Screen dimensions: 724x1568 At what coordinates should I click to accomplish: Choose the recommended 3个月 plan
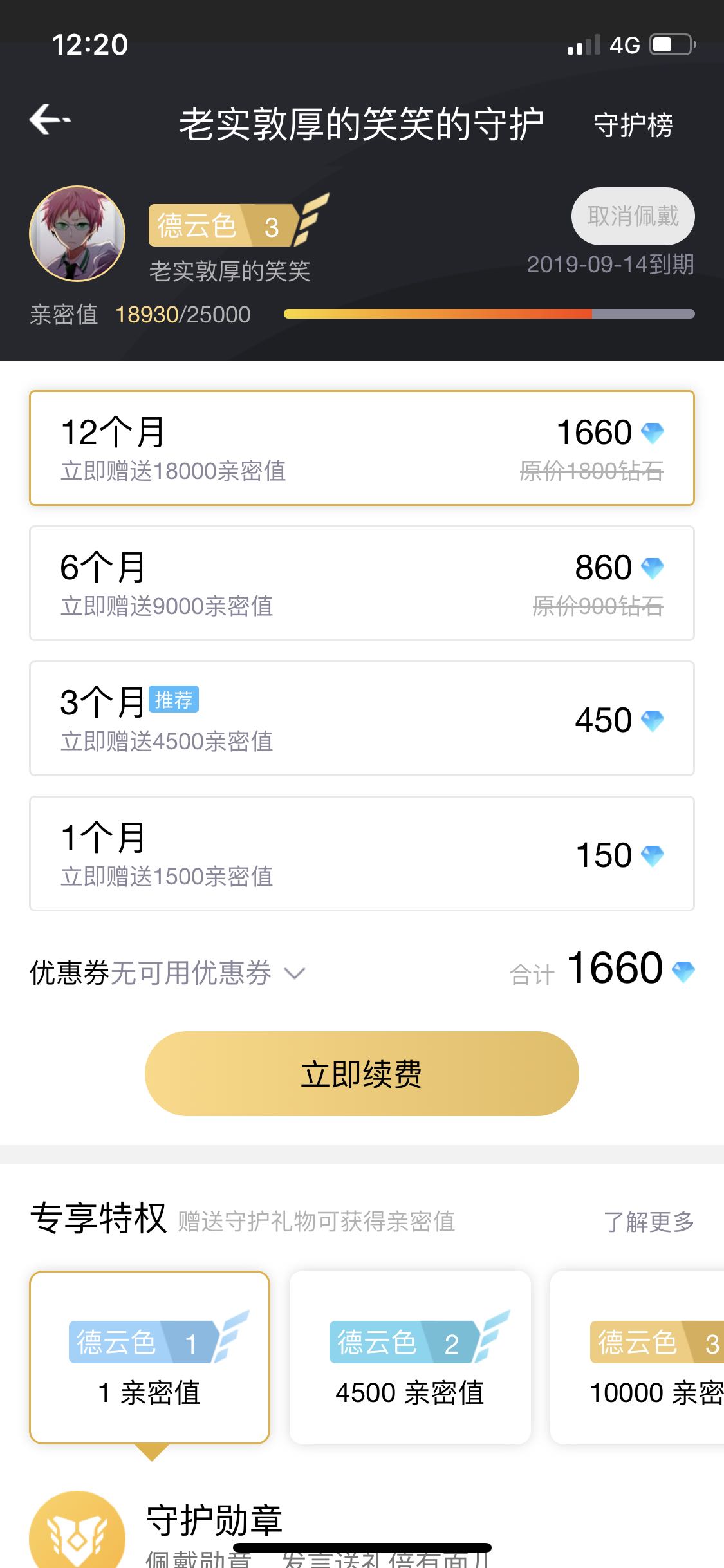[362, 718]
